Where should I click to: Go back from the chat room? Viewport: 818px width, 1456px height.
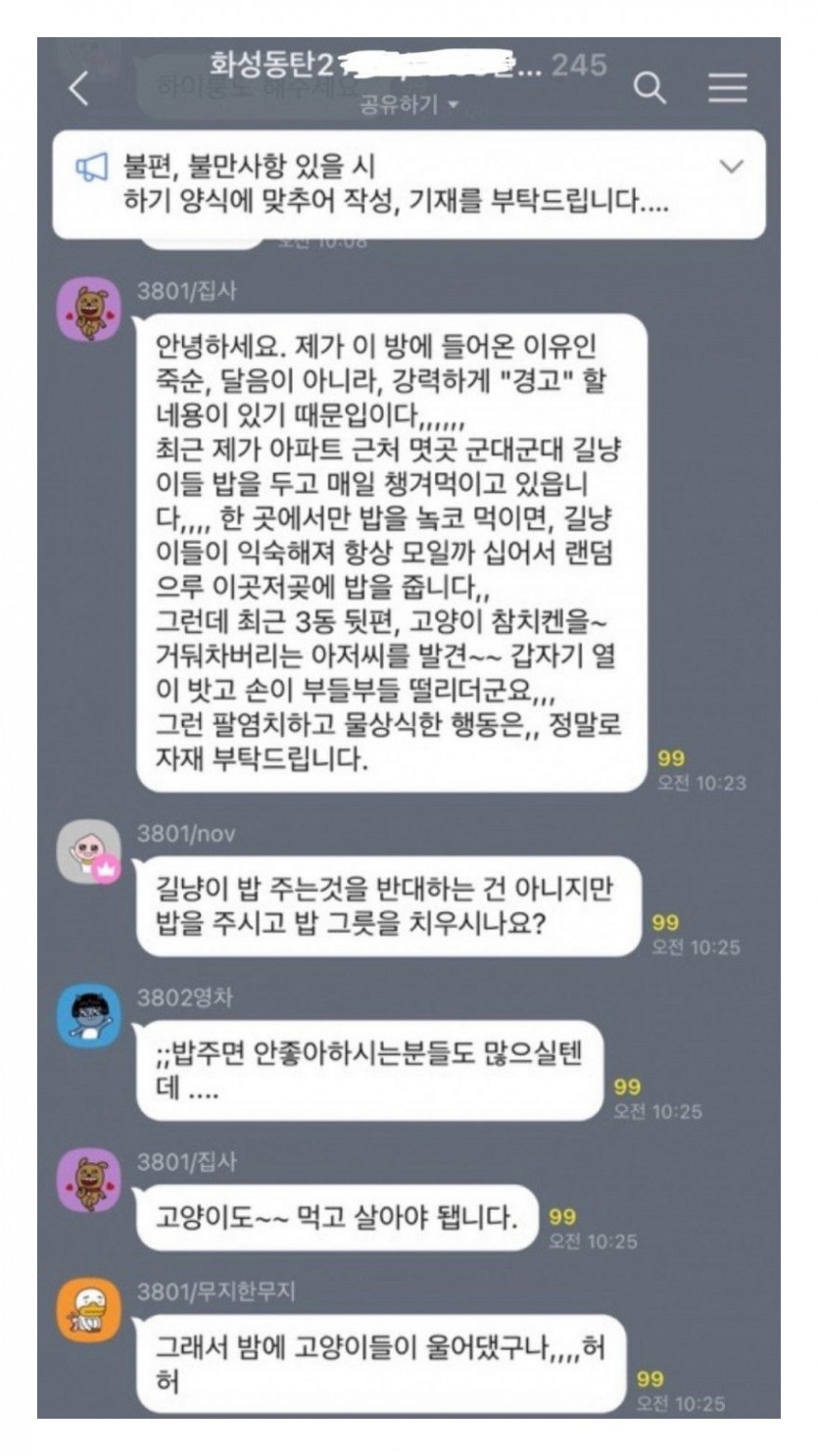coord(79,89)
